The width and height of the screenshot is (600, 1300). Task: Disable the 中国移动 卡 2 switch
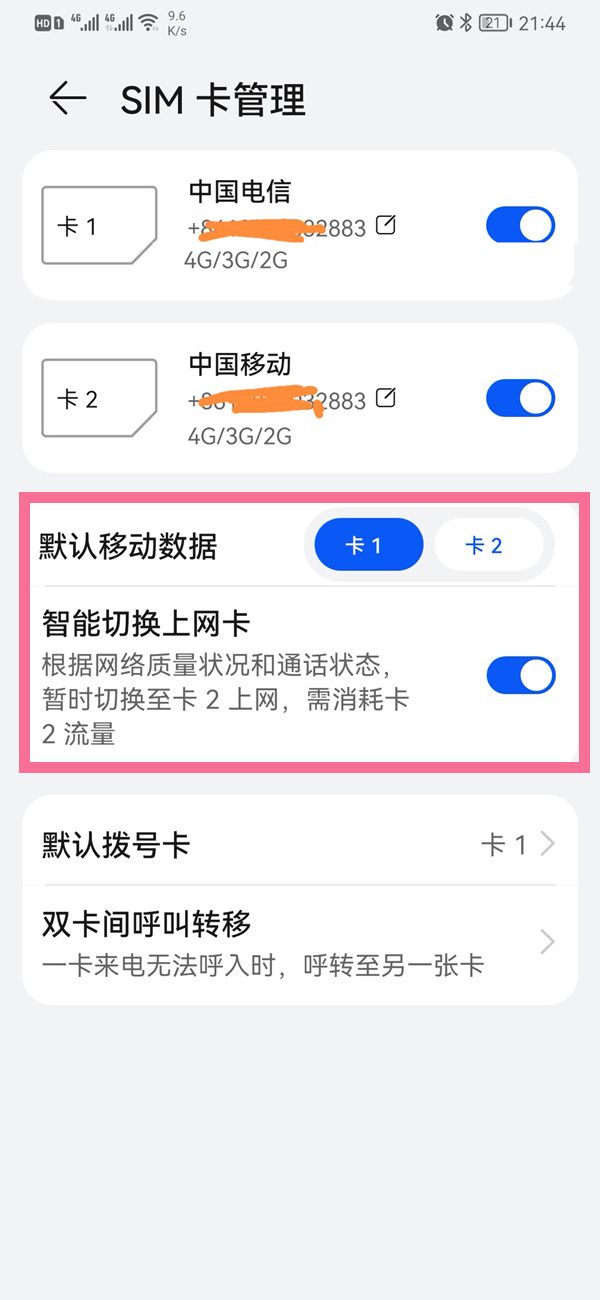520,398
